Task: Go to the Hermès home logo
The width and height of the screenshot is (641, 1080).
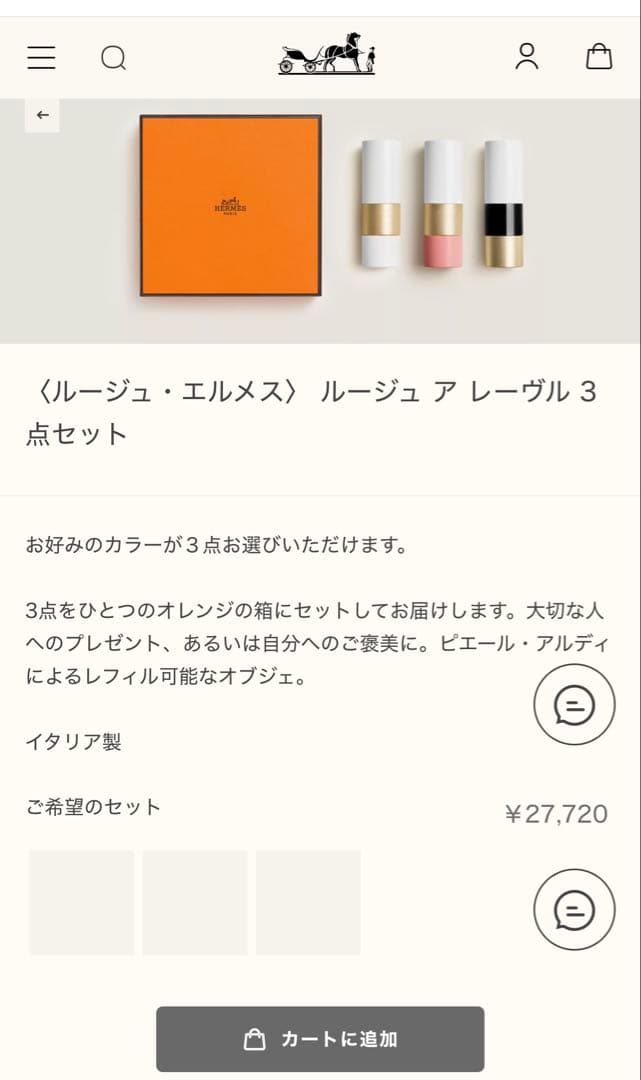Action: point(327,55)
